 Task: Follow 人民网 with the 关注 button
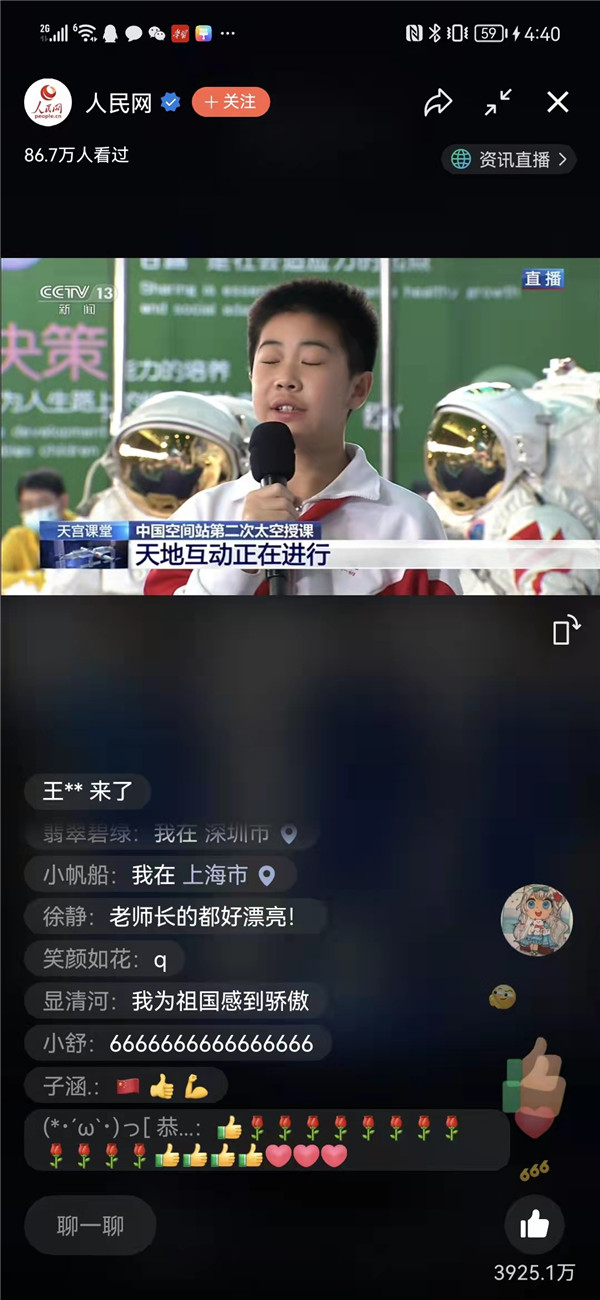pyautogui.click(x=230, y=102)
